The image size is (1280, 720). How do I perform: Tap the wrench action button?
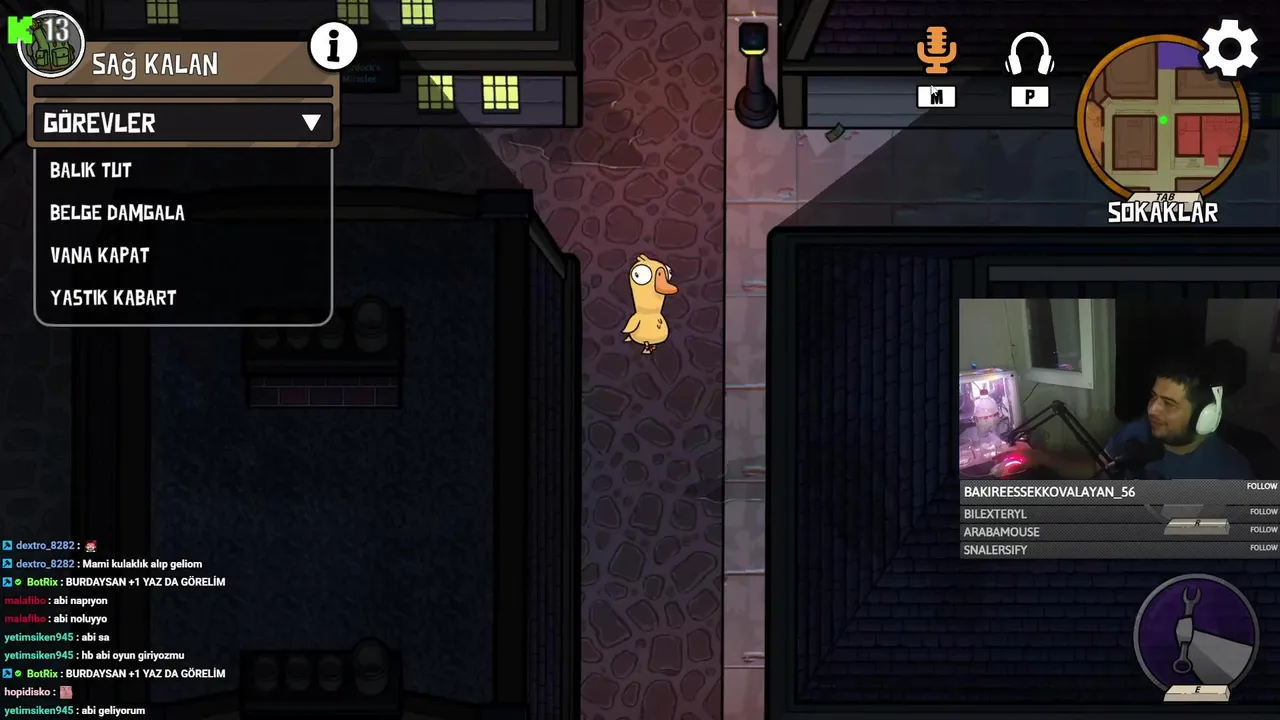[x=1196, y=634]
